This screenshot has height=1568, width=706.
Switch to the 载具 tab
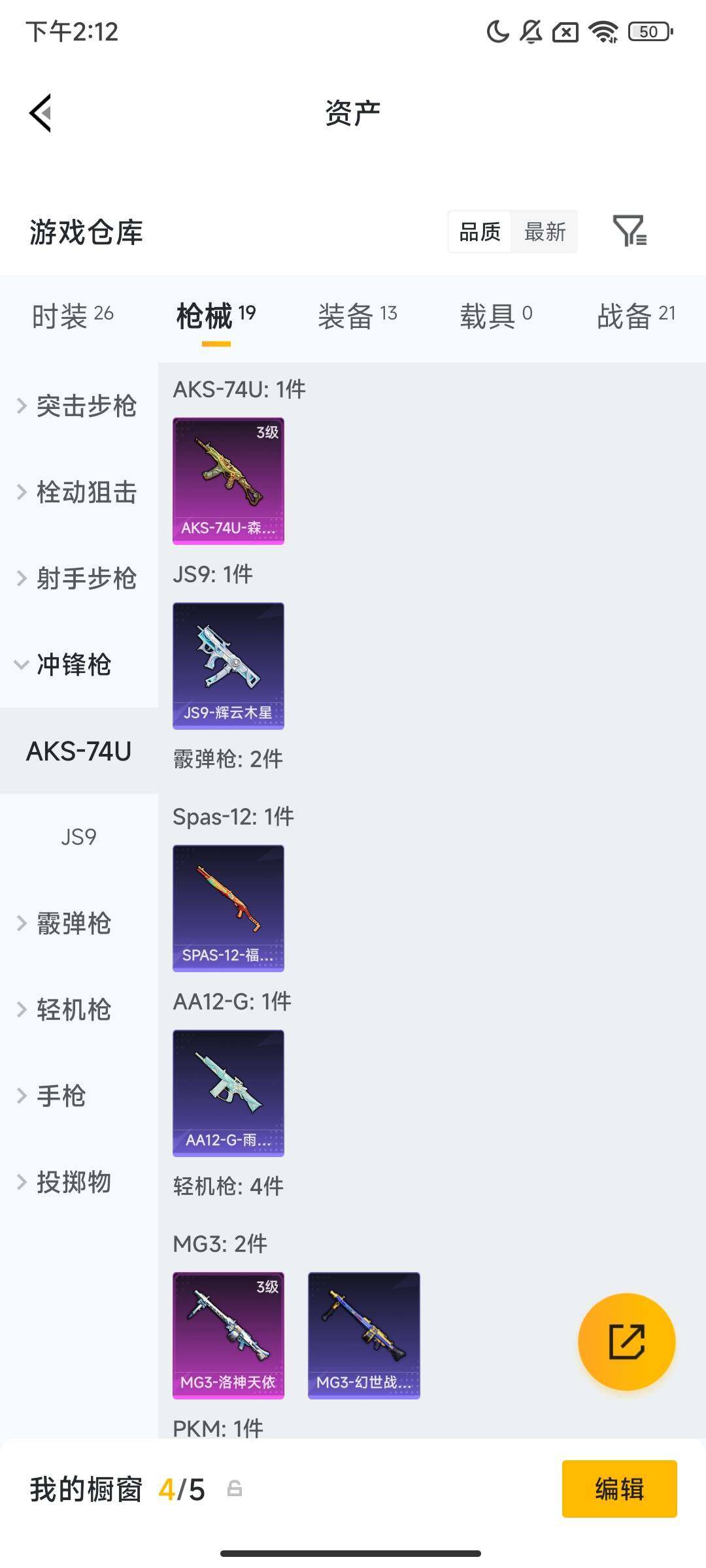tap(496, 316)
